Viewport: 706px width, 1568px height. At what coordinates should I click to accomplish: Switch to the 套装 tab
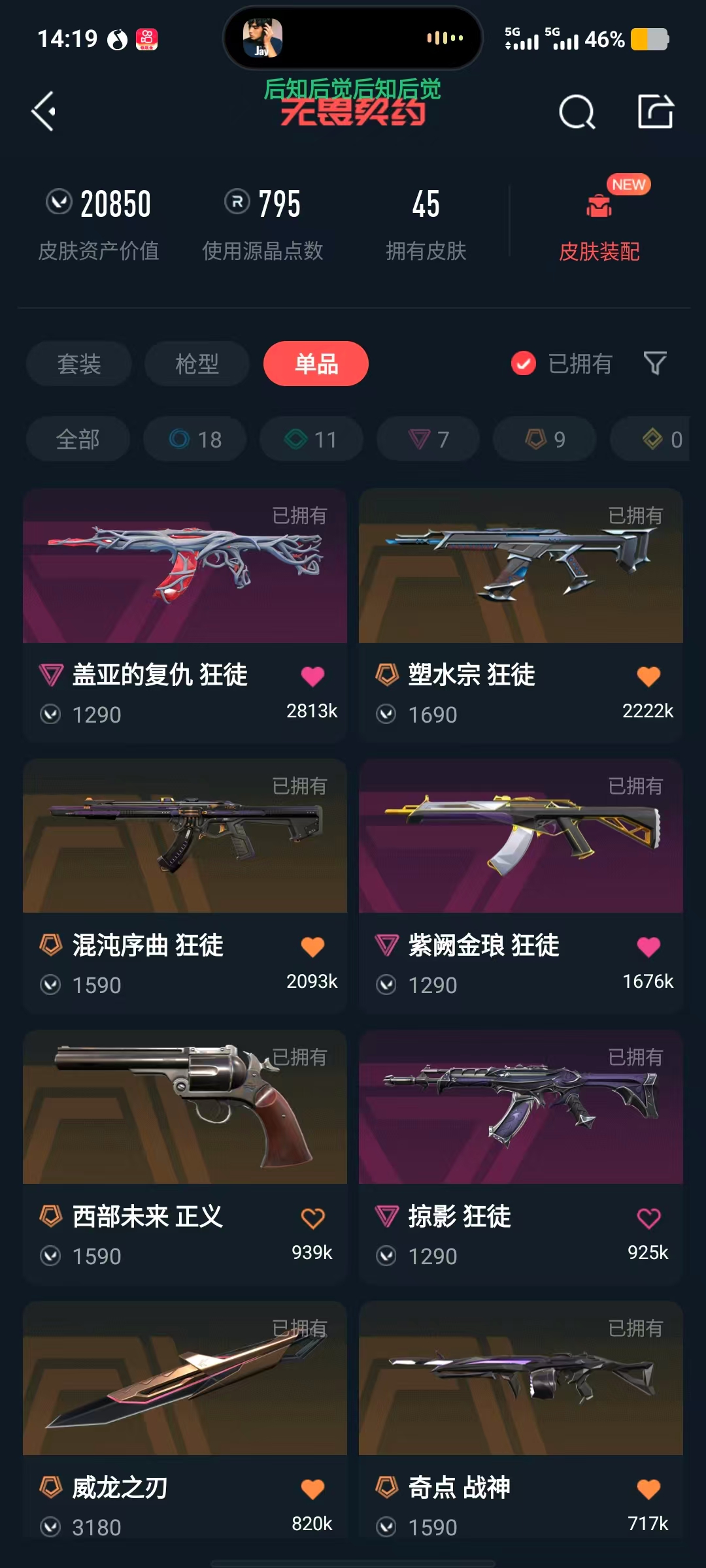point(79,364)
